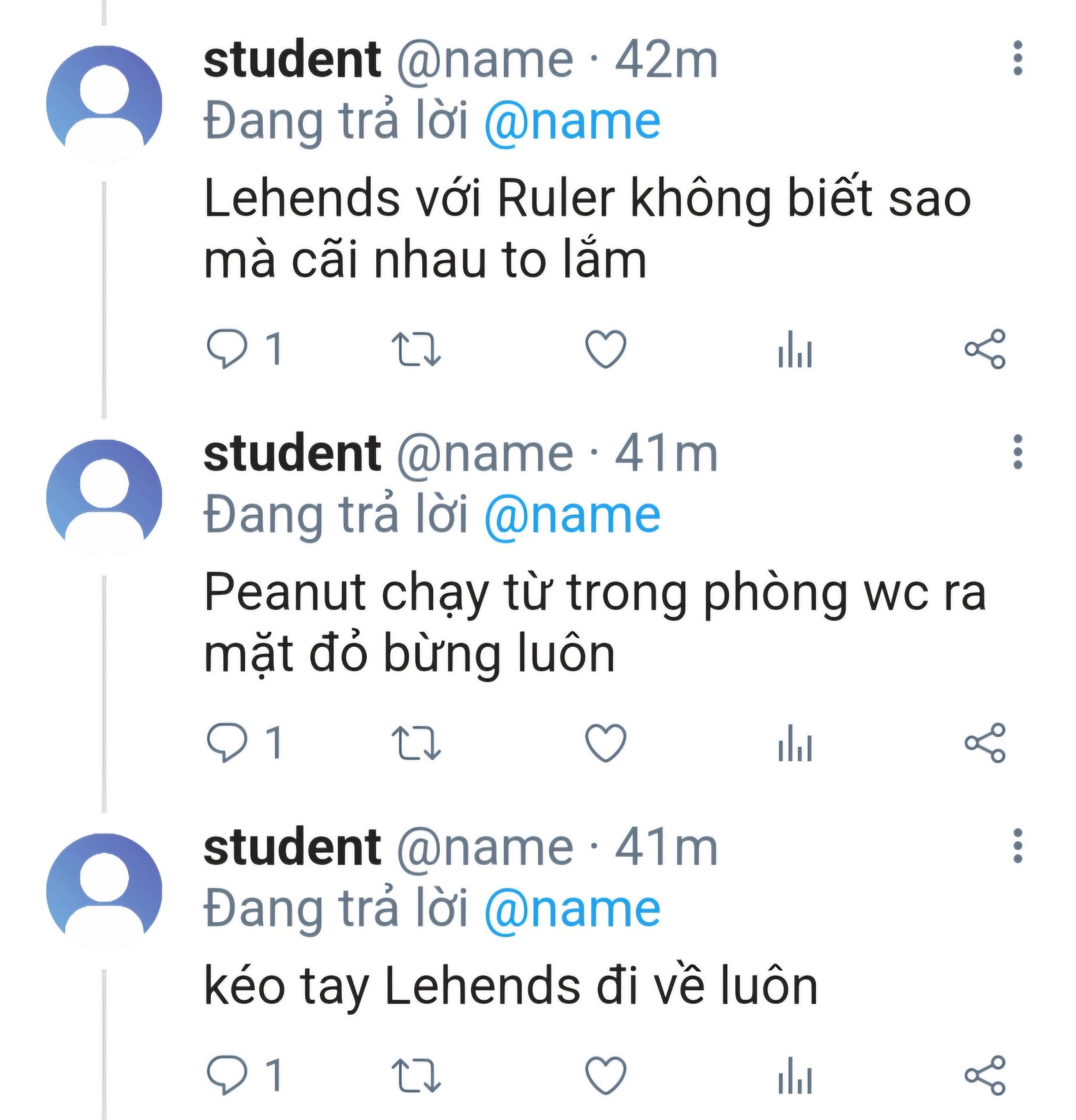View analytics of the Lehends với Ruler tweet

pyautogui.click(x=795, y=349)
